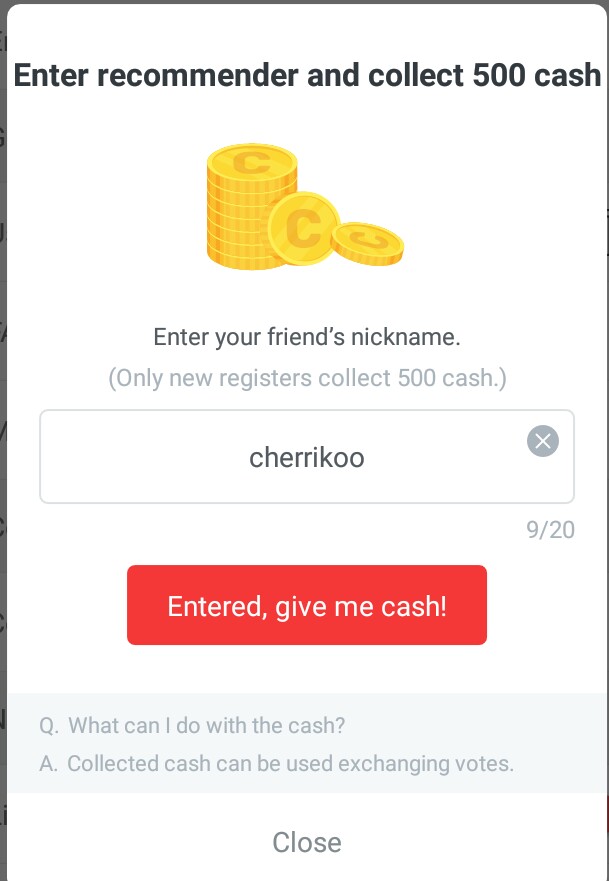
Task: Tap 'Entered, give me cash!' button
Action: (x=306, y=606)
